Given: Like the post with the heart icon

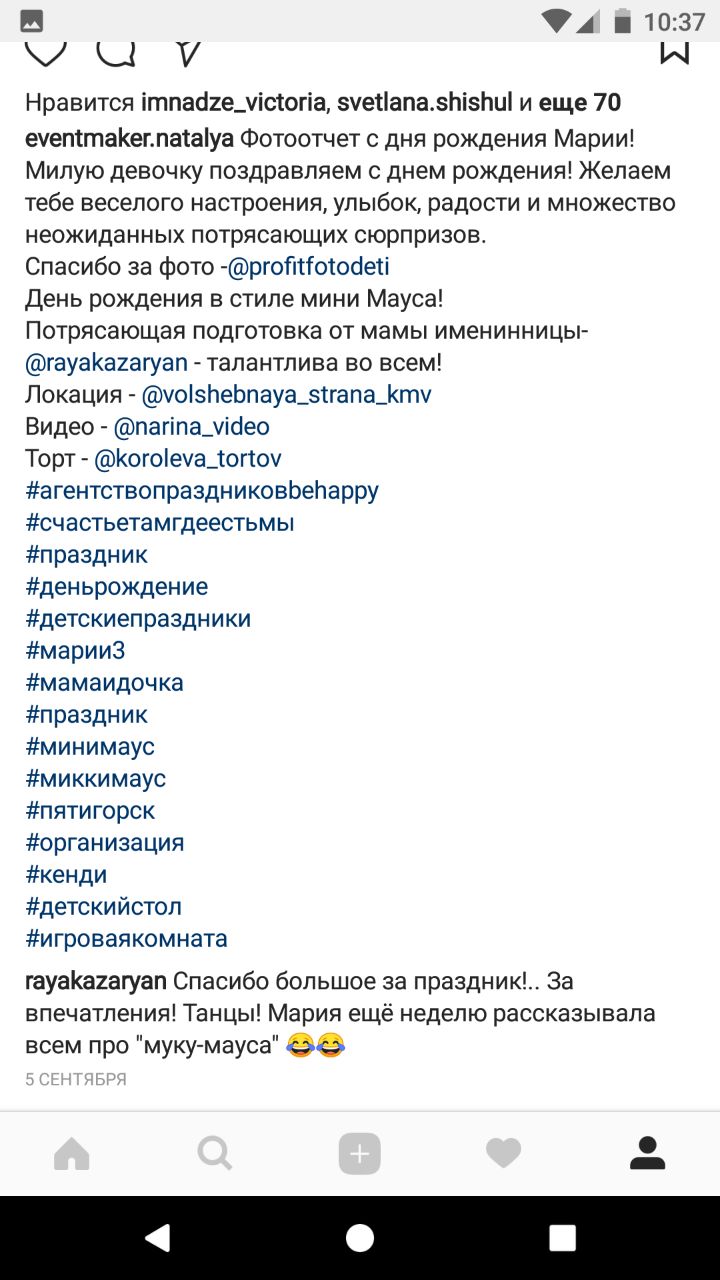Looking at the screenshot, I should [46, 52].
